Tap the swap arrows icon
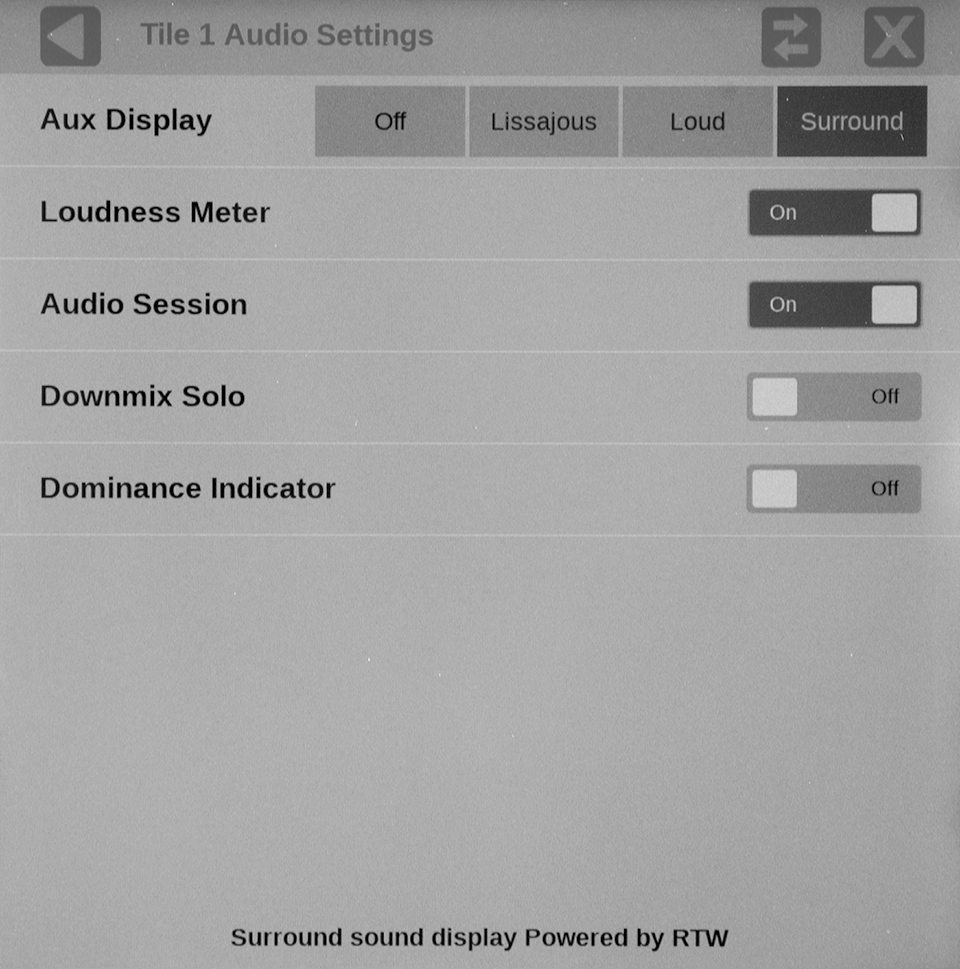The height and width of the screenshot is (969, 960). pyautogui.click(x=790, y=37)
